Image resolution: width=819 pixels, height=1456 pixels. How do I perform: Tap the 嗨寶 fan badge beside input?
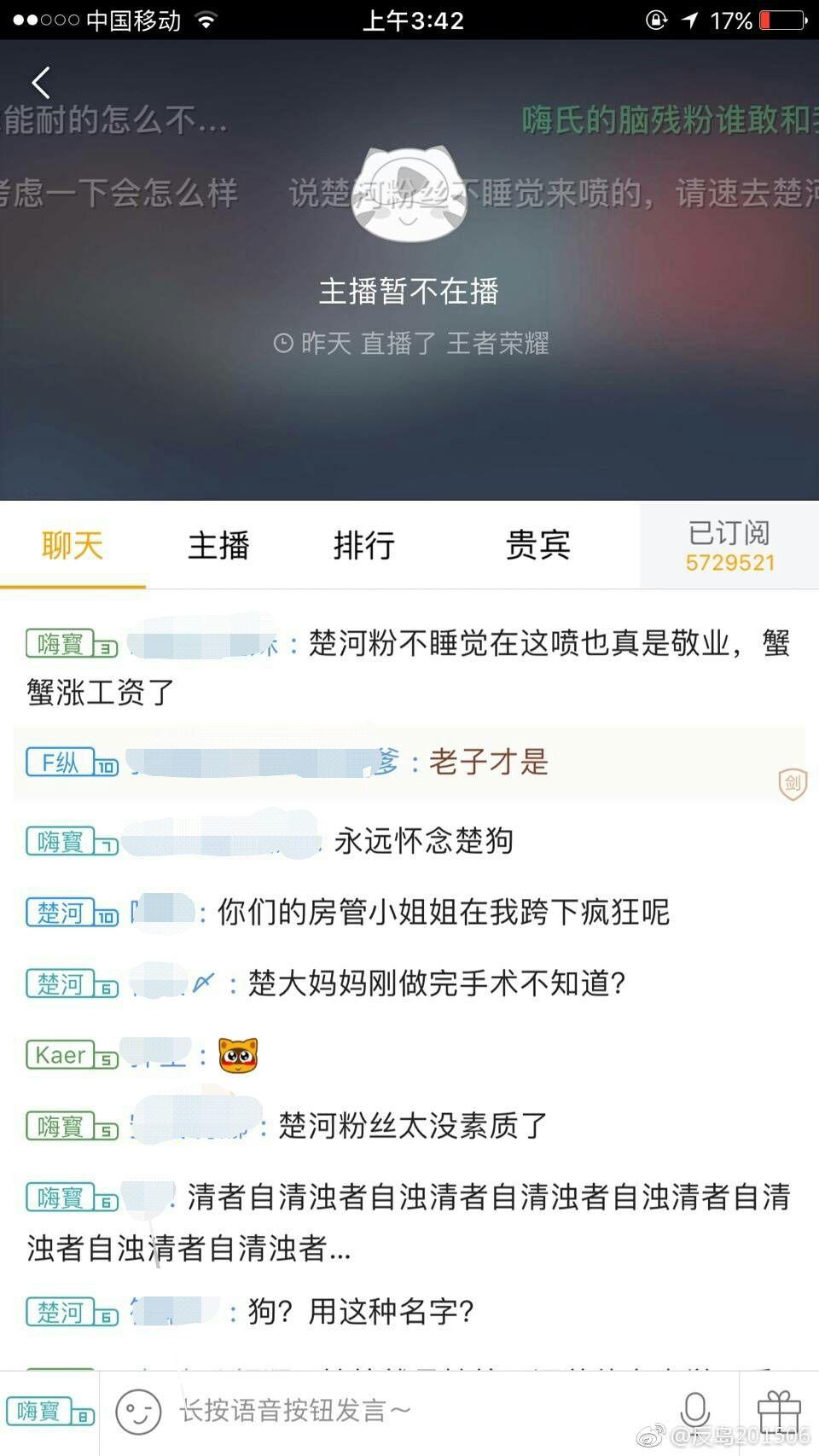pos(49,1412)
